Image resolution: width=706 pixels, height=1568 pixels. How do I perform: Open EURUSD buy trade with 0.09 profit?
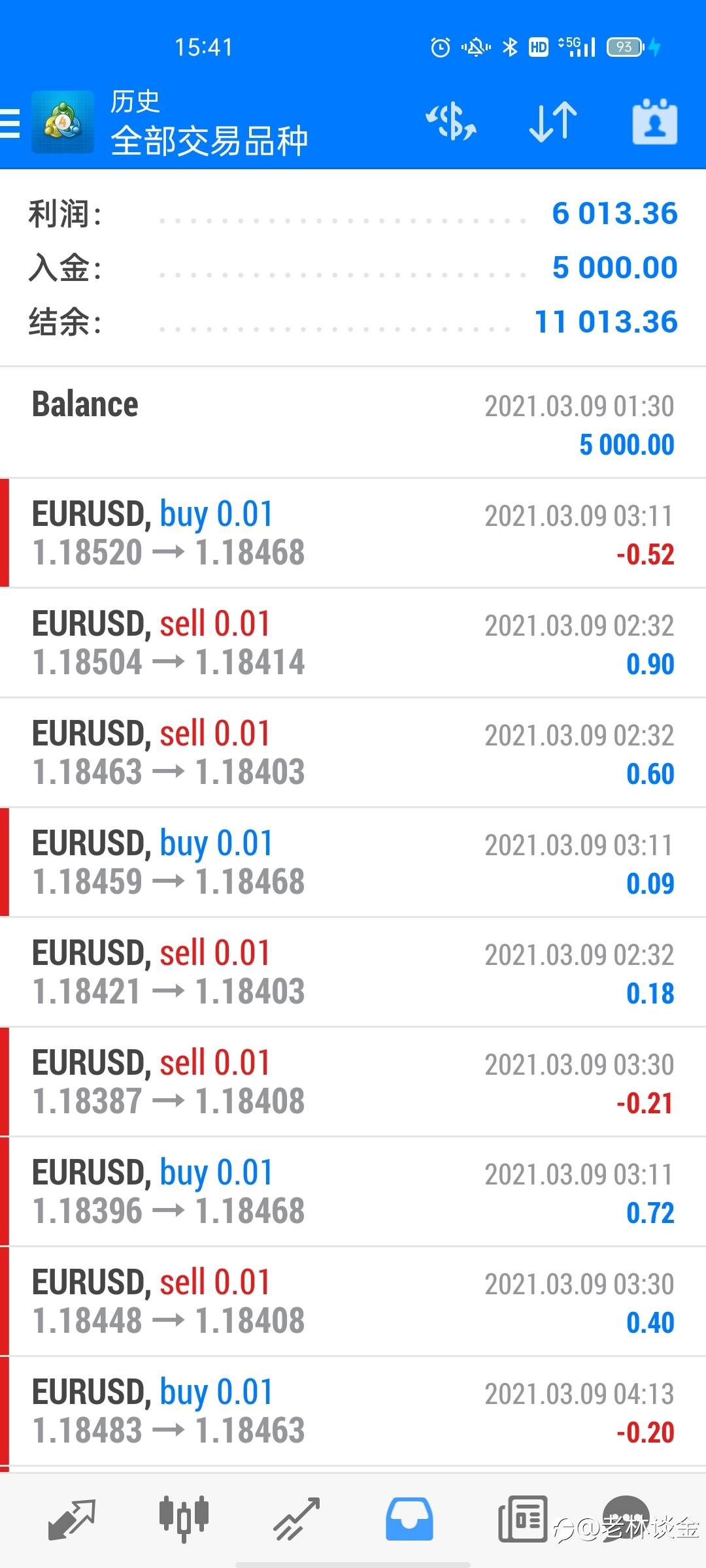[353, 862]
